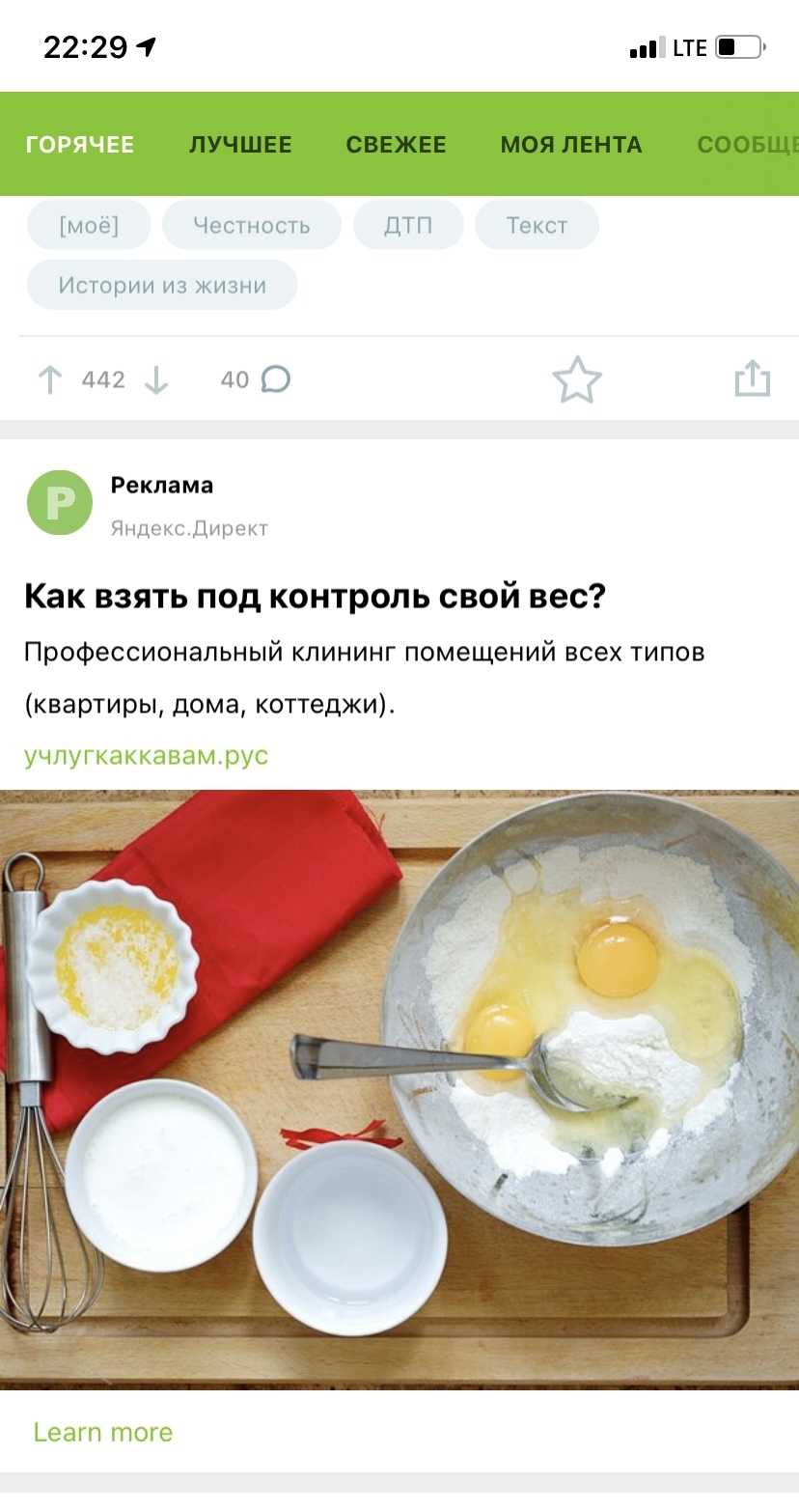
Task: Go to the Моя лента tab
Action: pyautogui.click(x=570, y=145)
